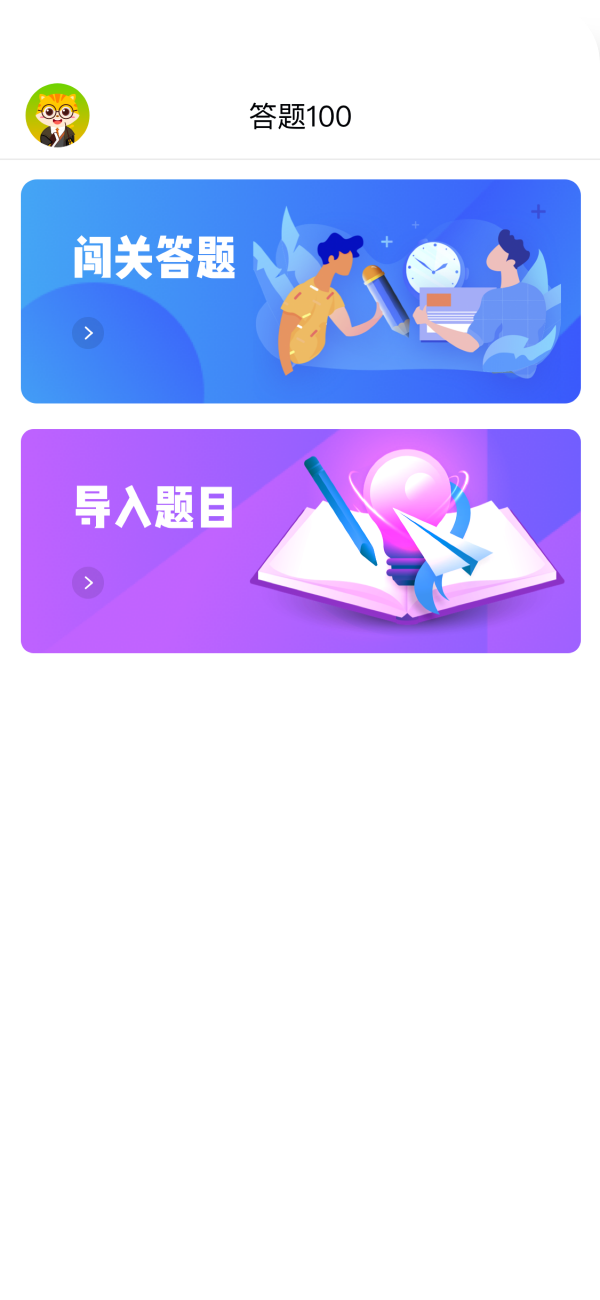Open the 闯关答题 card

300,291
